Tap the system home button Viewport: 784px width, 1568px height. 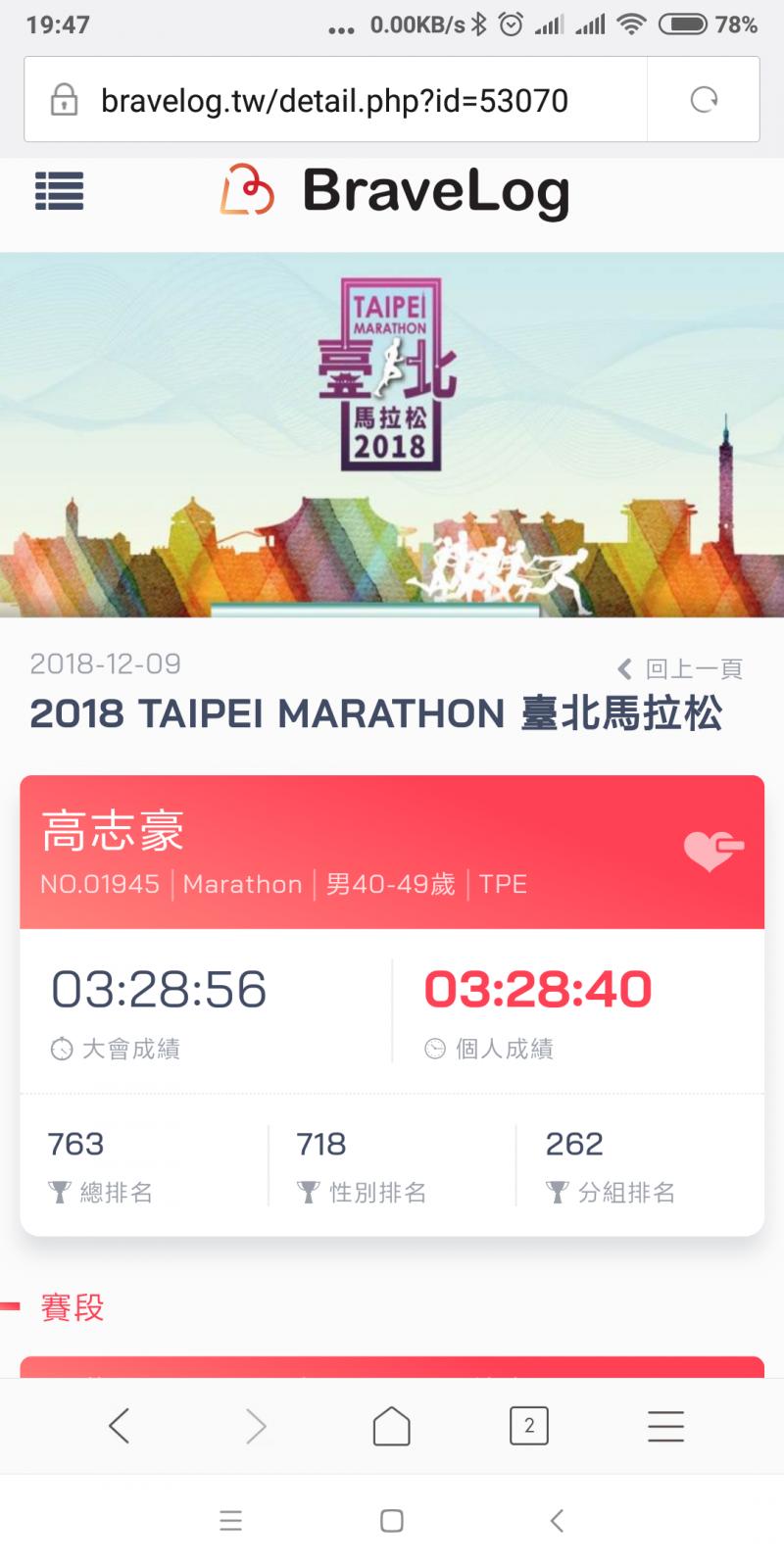(x=392, y=1521)
